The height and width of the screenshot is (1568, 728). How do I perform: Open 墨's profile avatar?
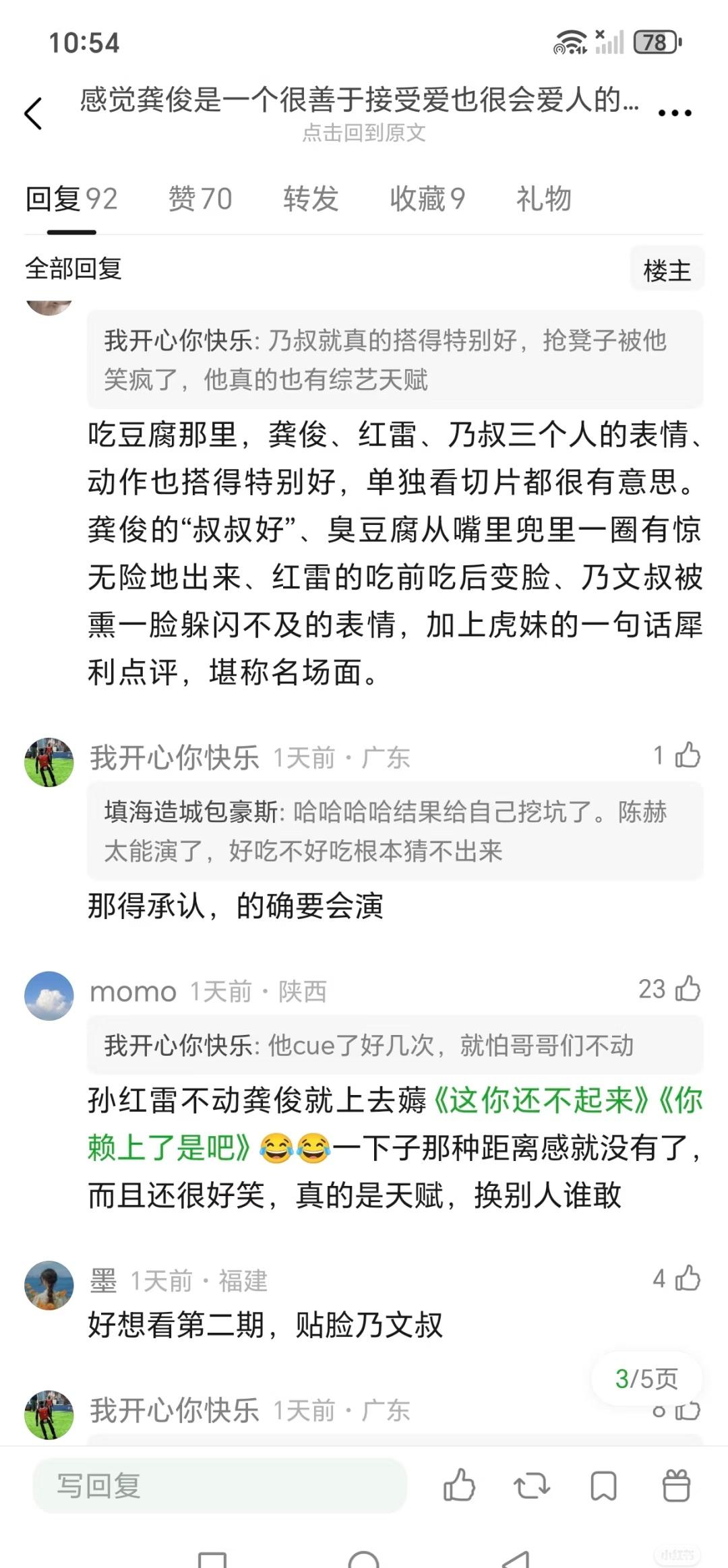[49, 1285]
